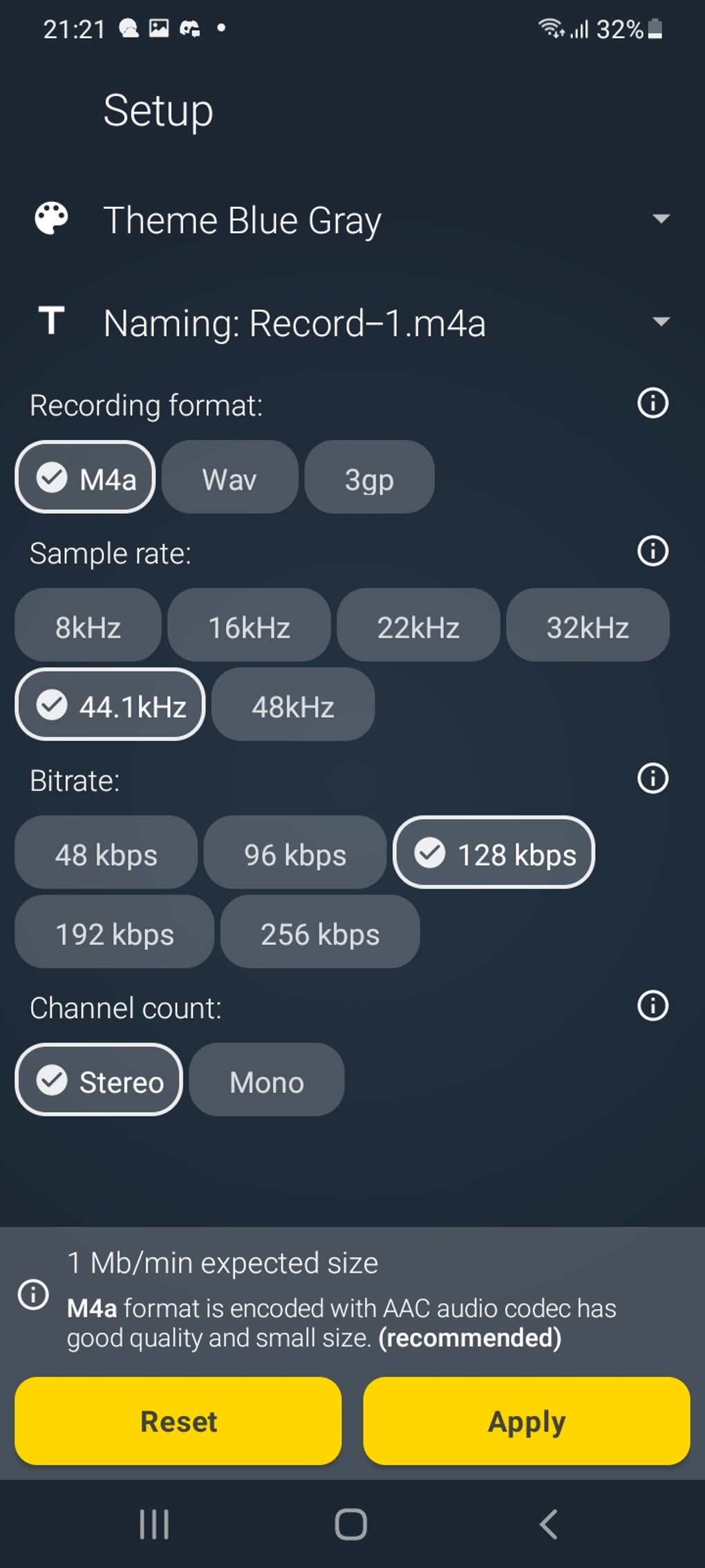Tap the Wi-Fi status icon
The width and height of the screenshot is (705, 1568).
coord(549,28)
